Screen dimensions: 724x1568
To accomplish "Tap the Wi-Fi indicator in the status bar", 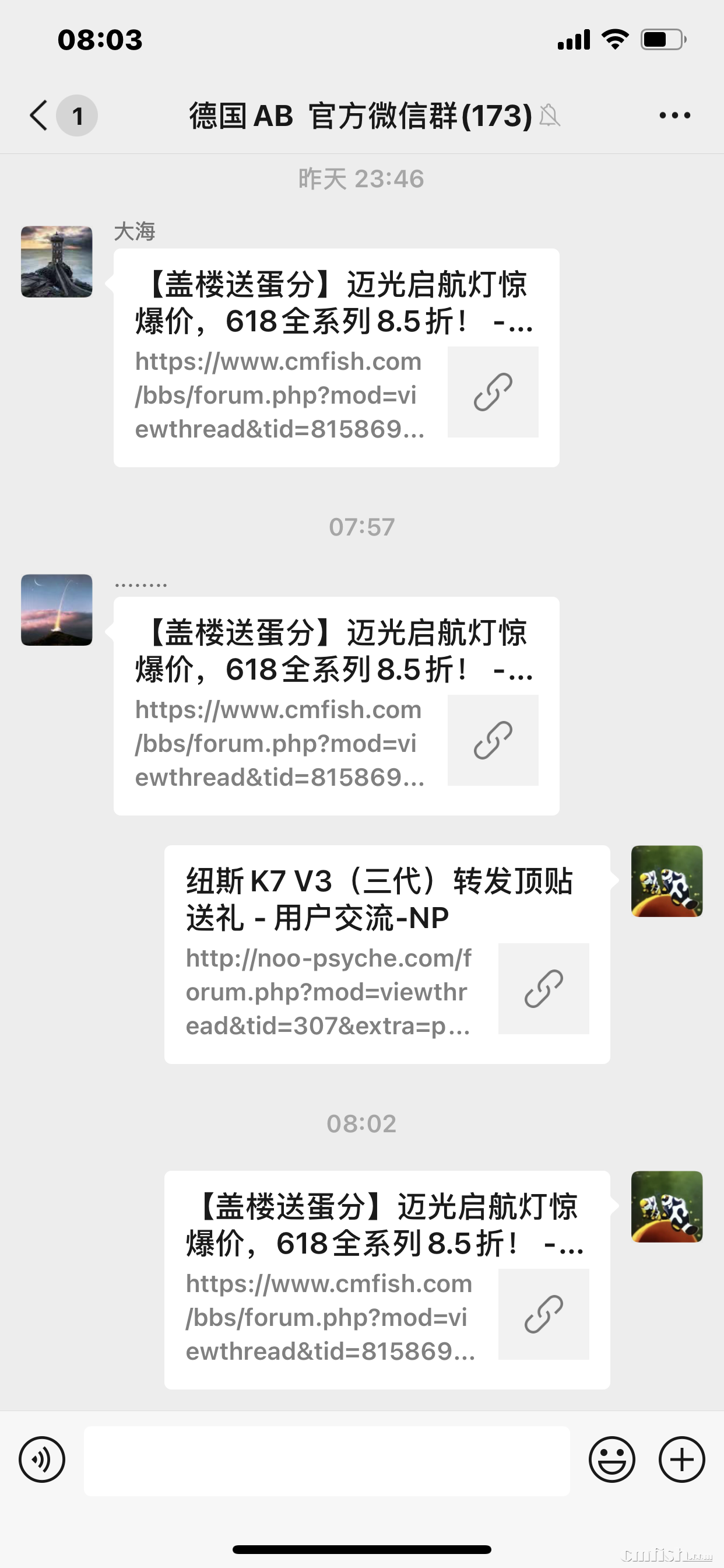I will pyautogui.click(x=614, y=38).
